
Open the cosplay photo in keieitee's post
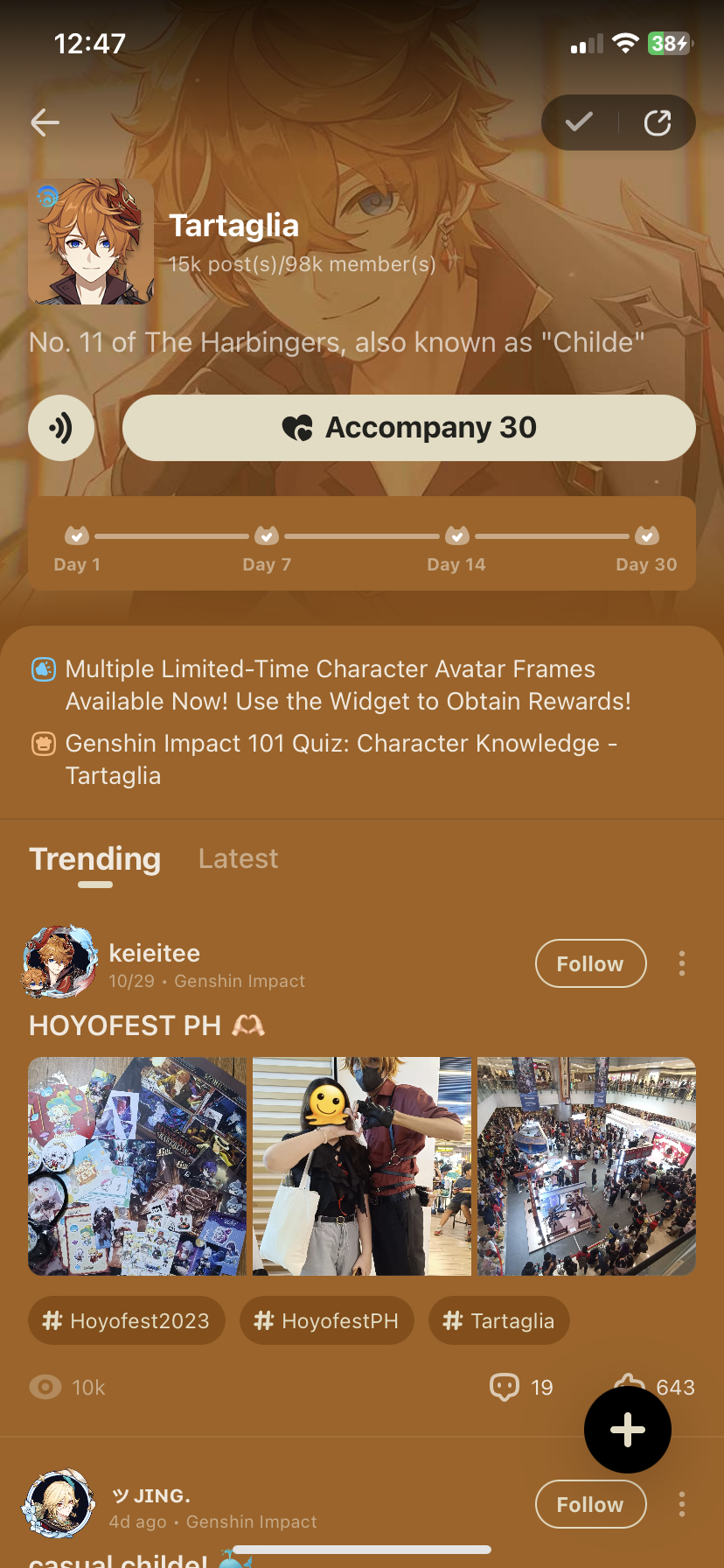click(x=361, y=1165)
